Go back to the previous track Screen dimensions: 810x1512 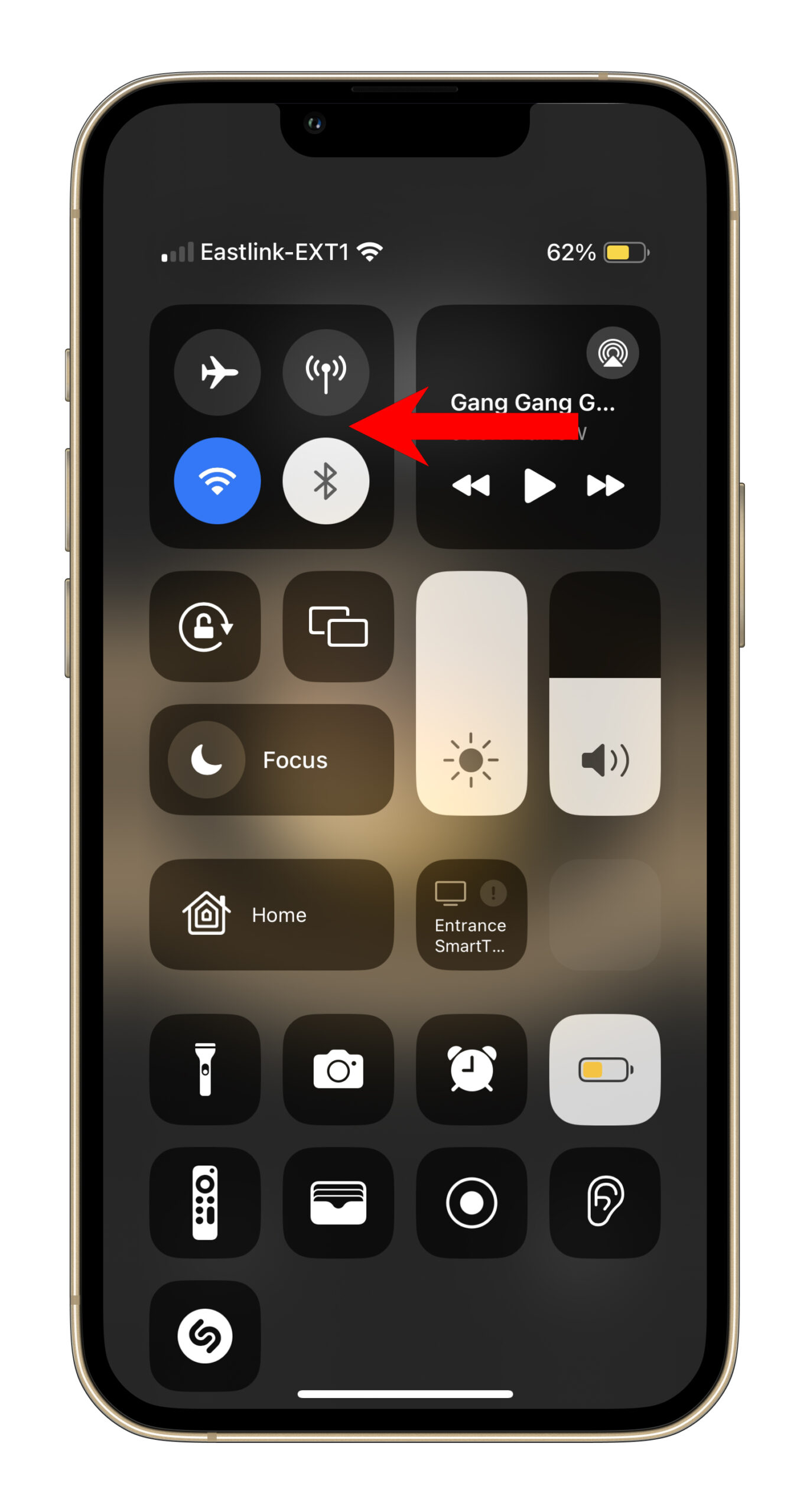pos(471,485)
